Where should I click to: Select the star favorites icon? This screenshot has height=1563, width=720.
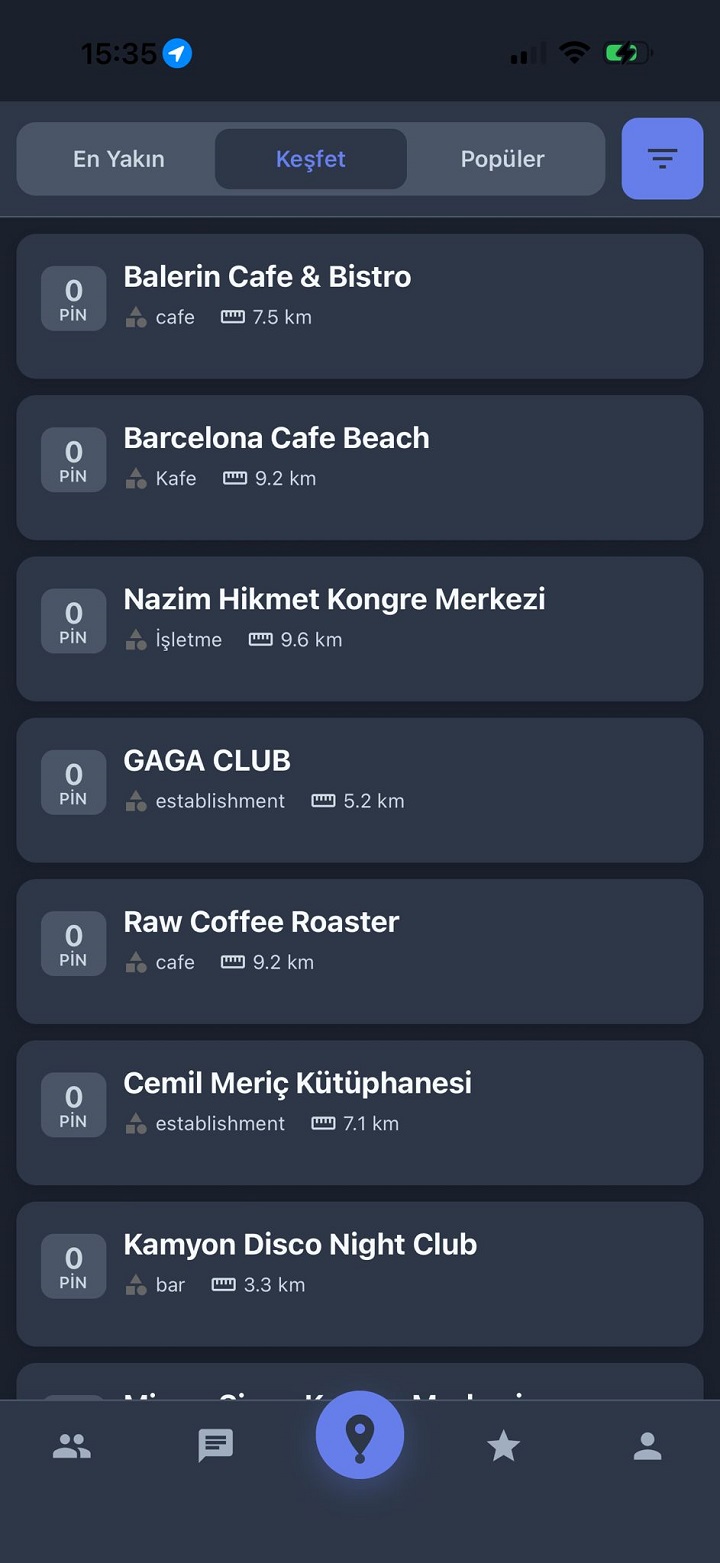pyautogui.click(x=503, y=1444)
